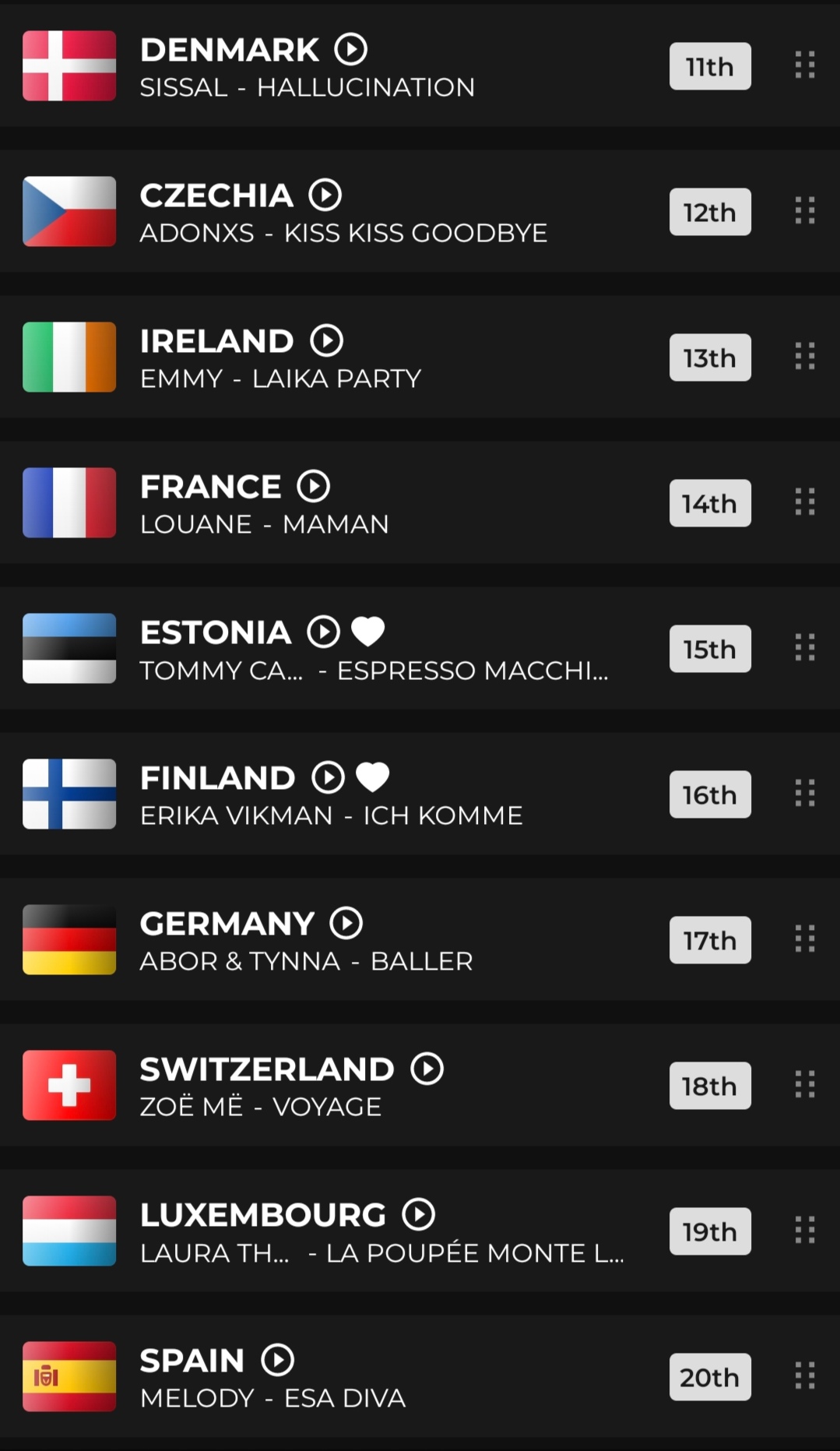
Task: Tap the 13th rank badge for Ireland
Action: pyautogui.click(x=710, y=357)
